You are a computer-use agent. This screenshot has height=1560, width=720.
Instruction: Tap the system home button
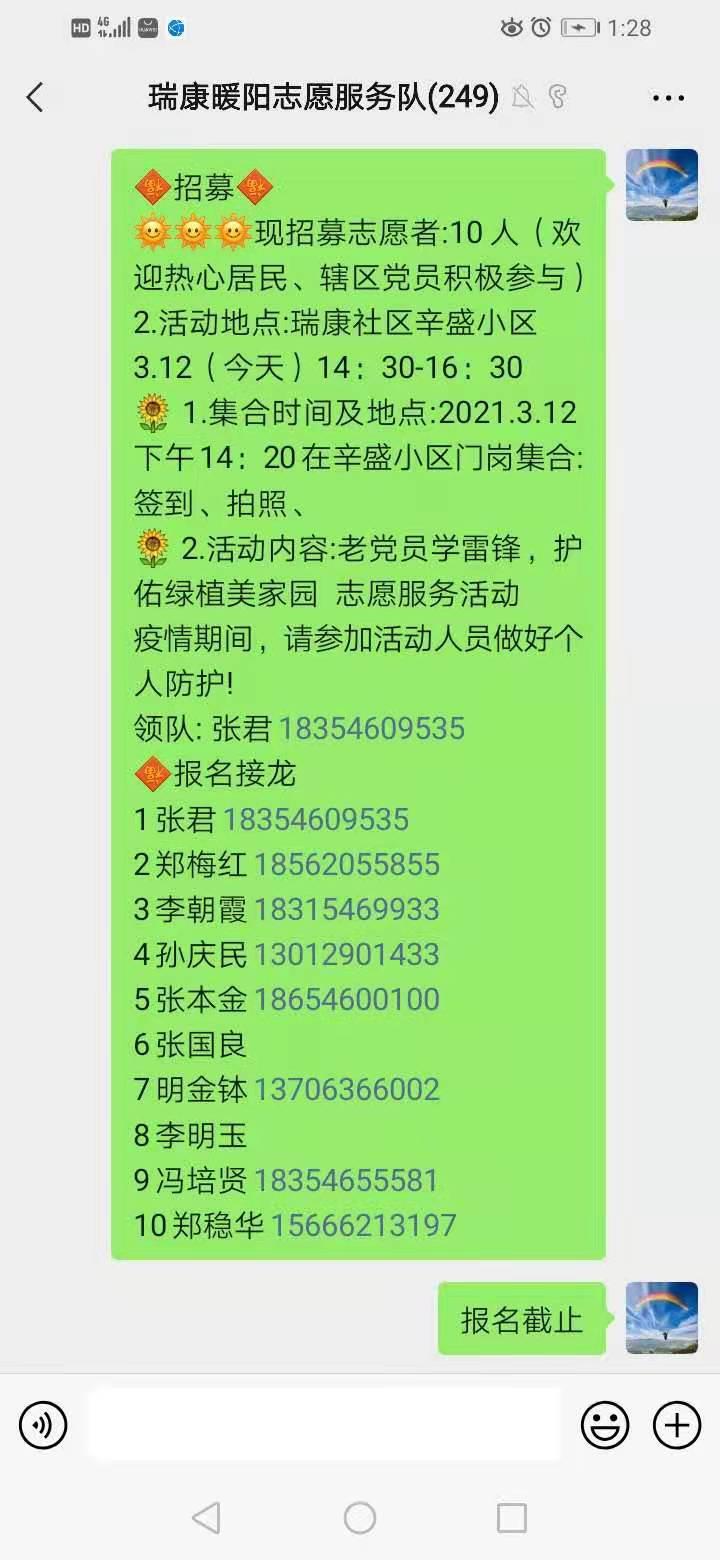360,1518
